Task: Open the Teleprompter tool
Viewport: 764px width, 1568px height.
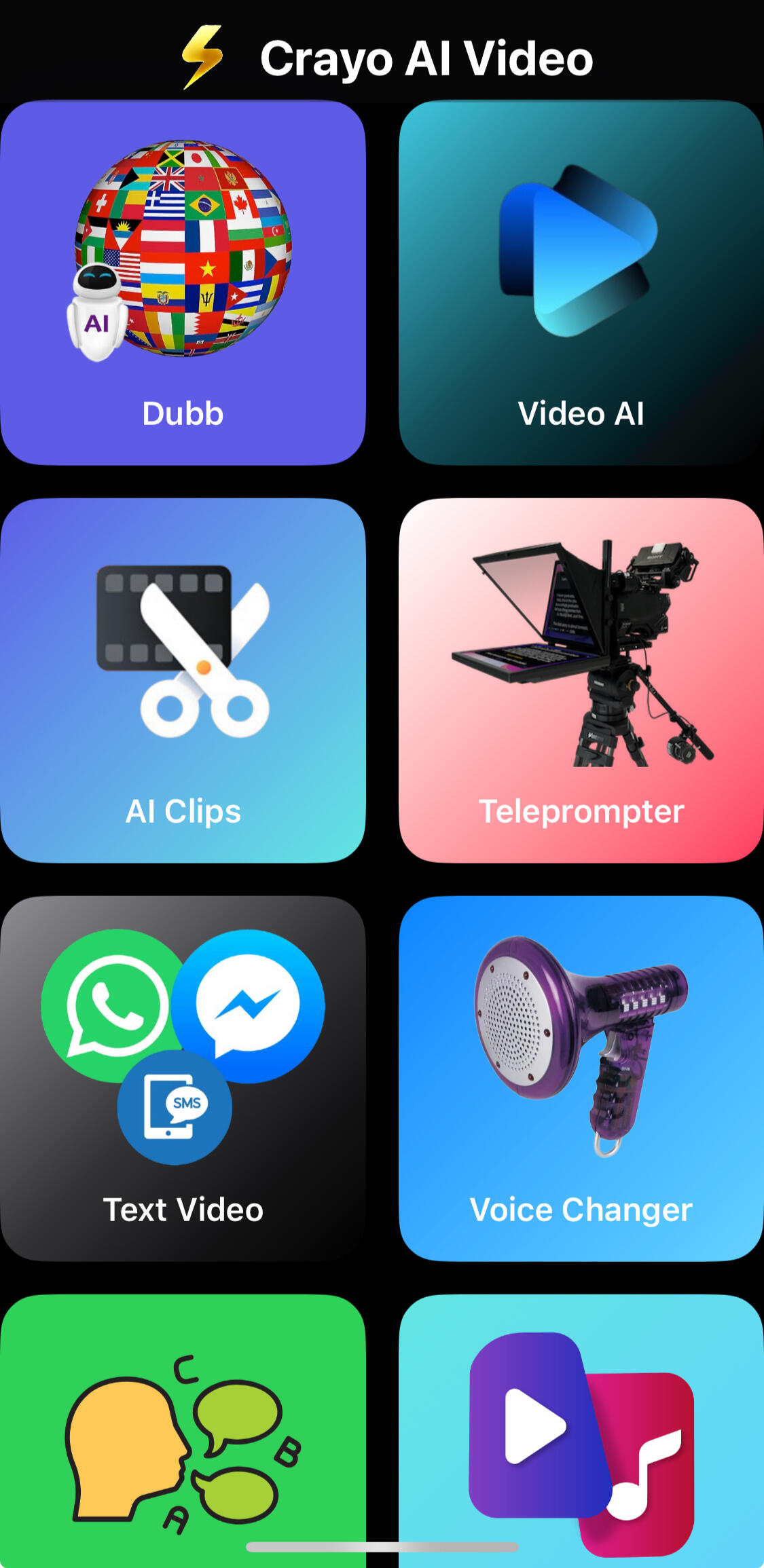Action: [581, 681]
